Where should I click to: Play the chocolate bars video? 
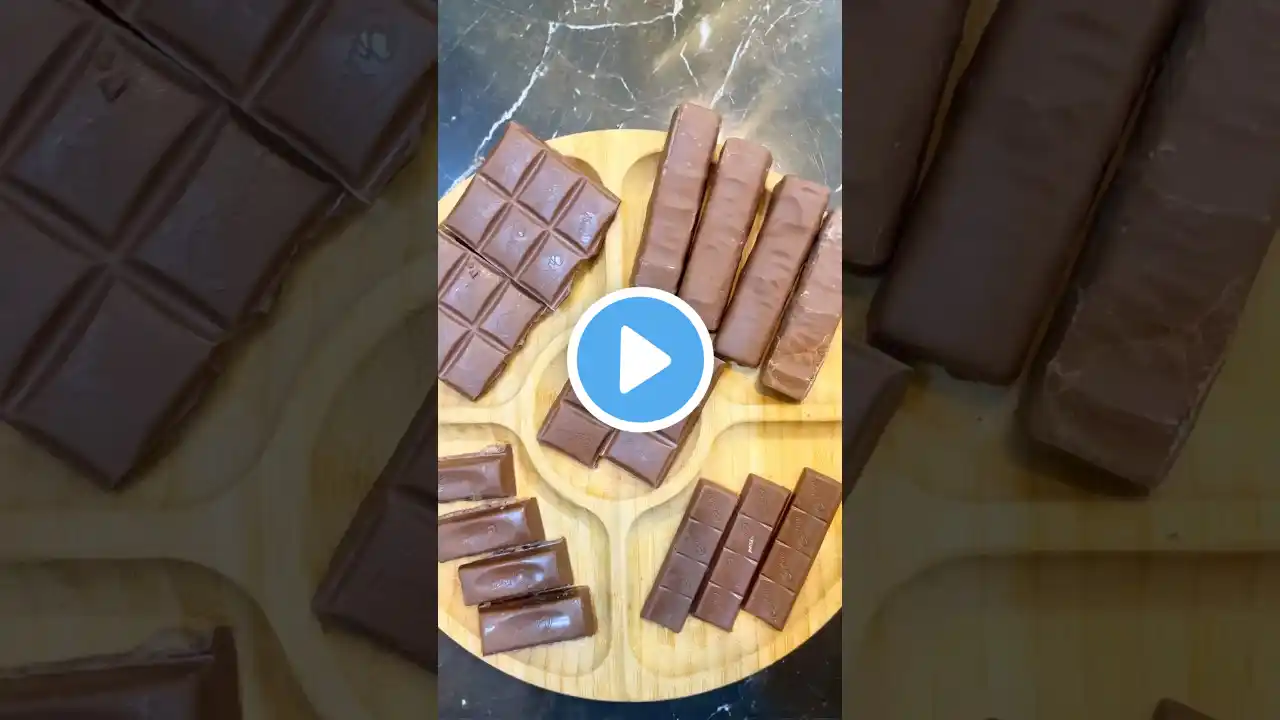[640, 360]
